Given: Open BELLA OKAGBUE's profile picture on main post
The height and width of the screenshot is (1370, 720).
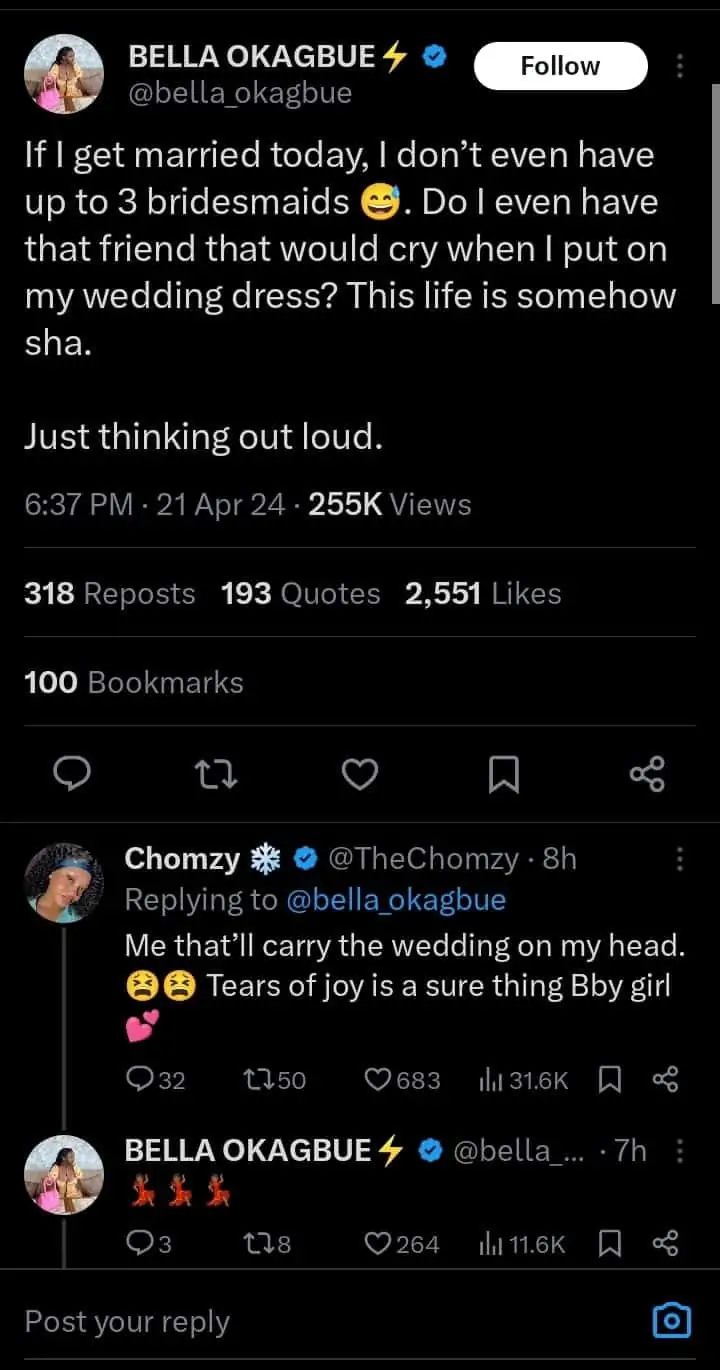Looking at the screenshot, I should [63, 74].
